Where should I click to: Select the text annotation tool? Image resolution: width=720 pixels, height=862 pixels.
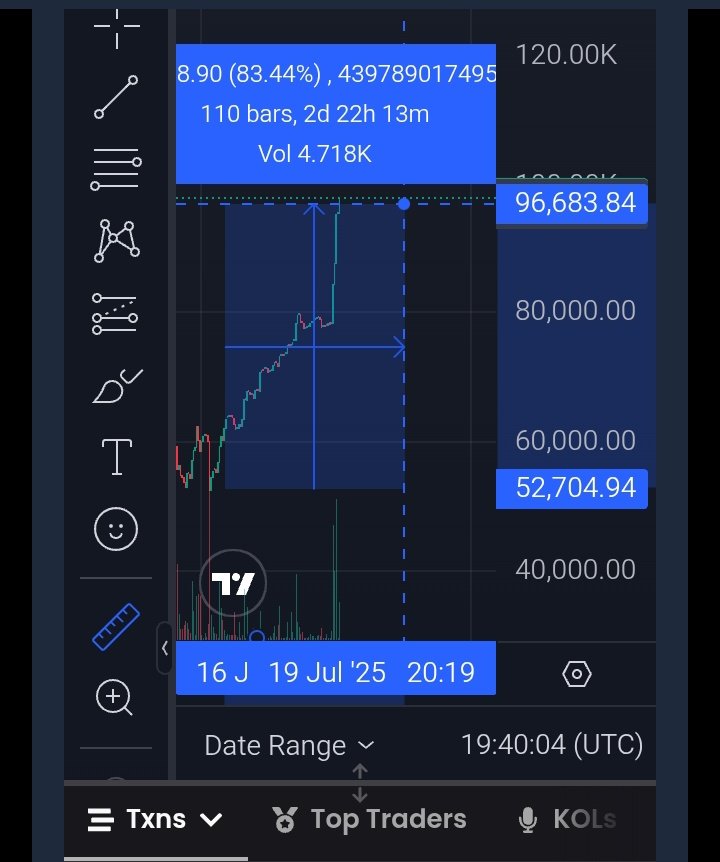click(x=117, y=457)
